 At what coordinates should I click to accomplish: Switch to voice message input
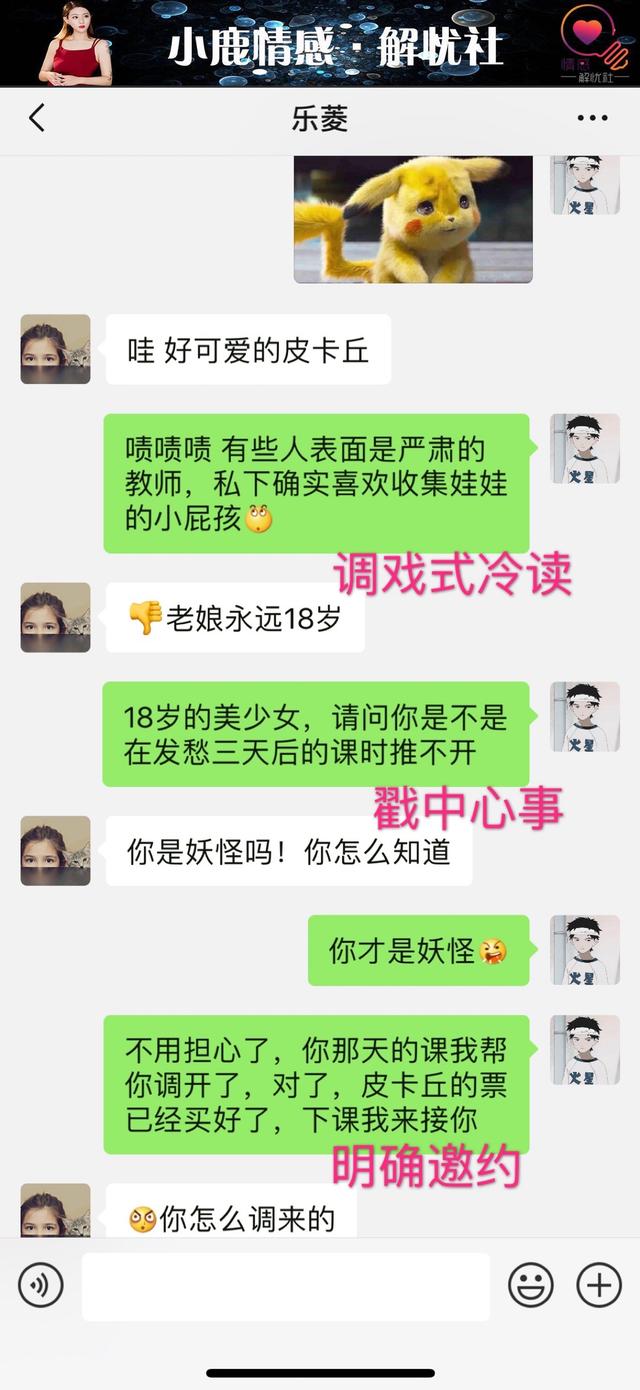(x=40, y=1285)
